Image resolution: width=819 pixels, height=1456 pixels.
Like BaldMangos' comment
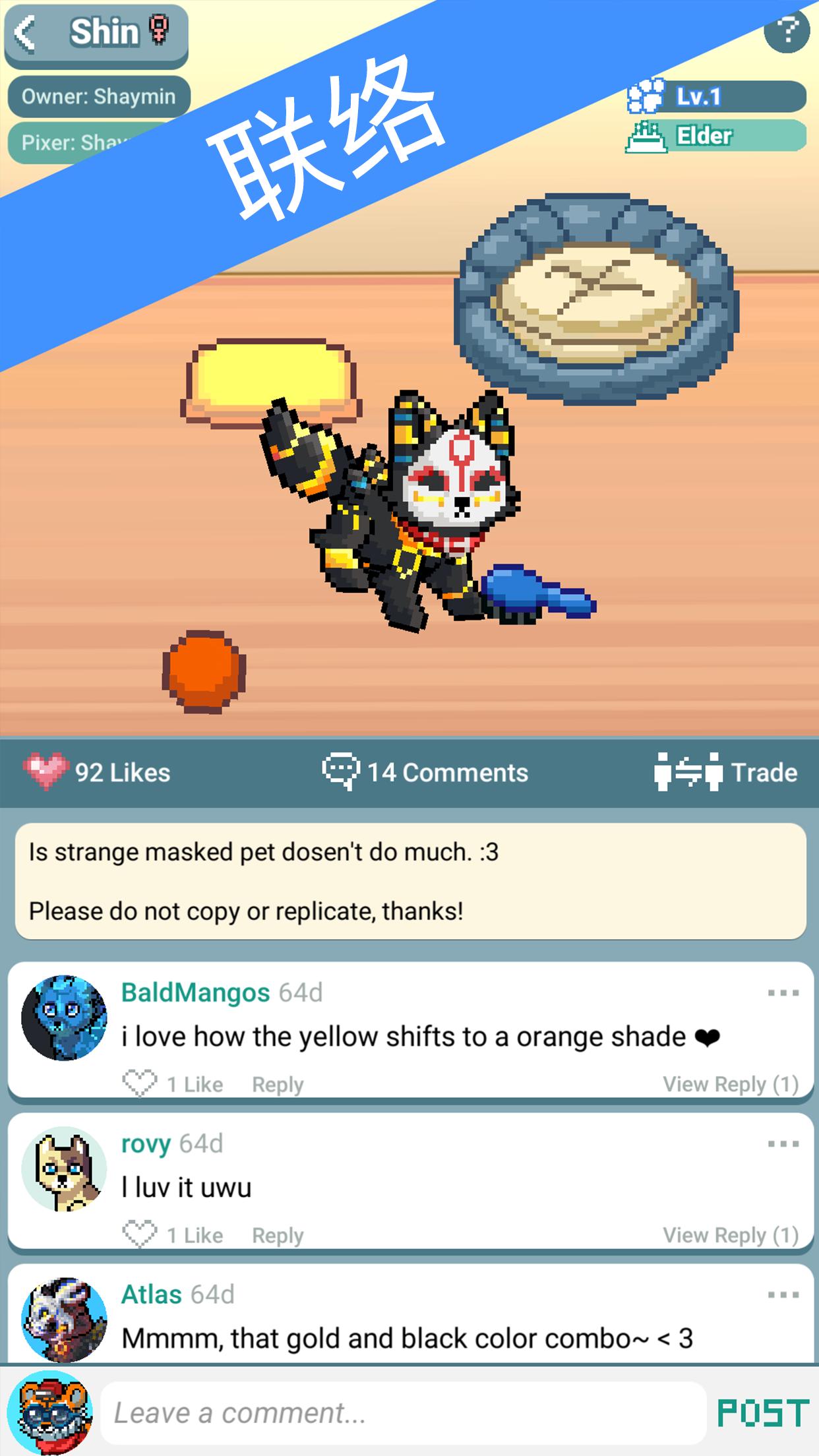[140, 1083]
